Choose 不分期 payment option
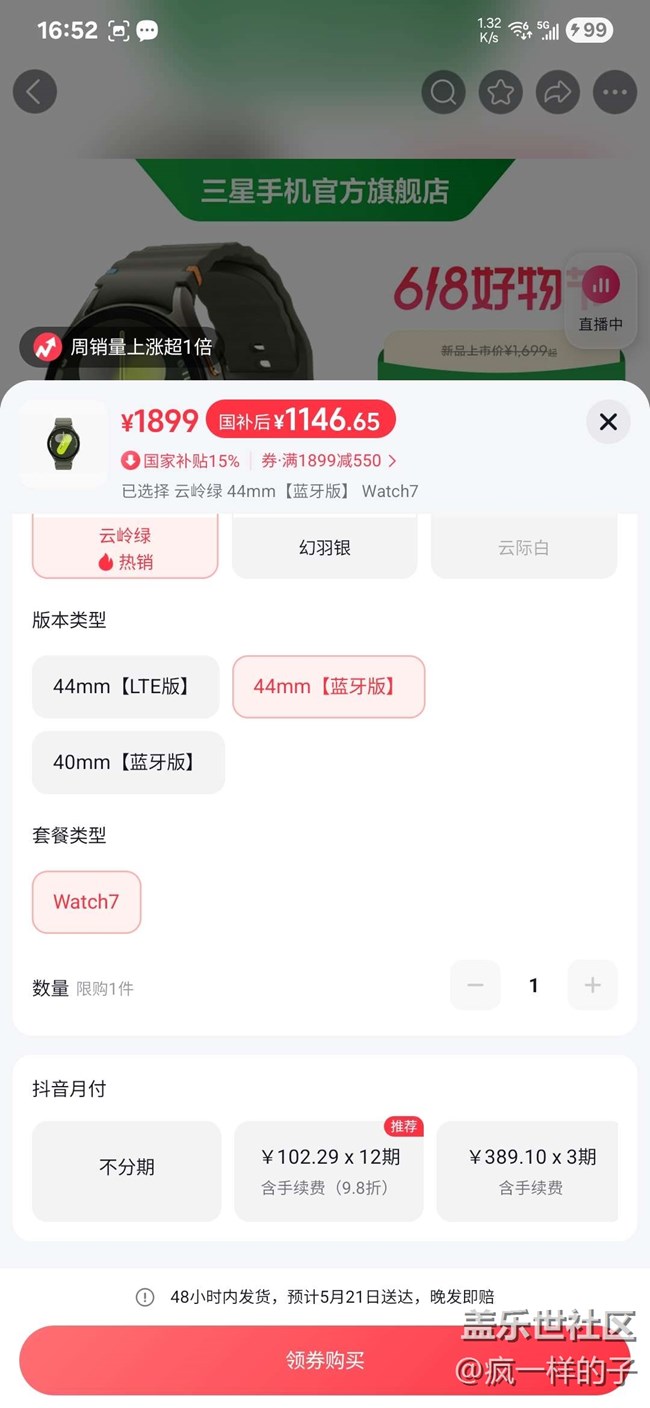The image size is (650, 1408). pyautogui.click(x=127, y=1170)
